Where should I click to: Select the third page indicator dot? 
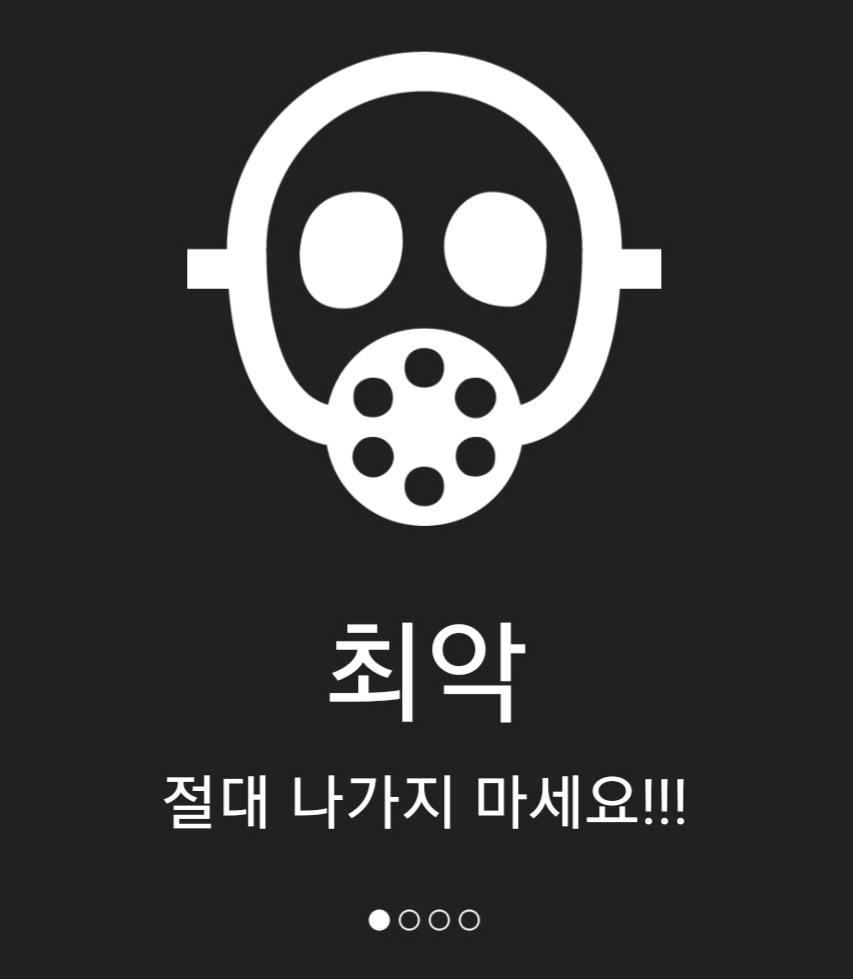439,920
